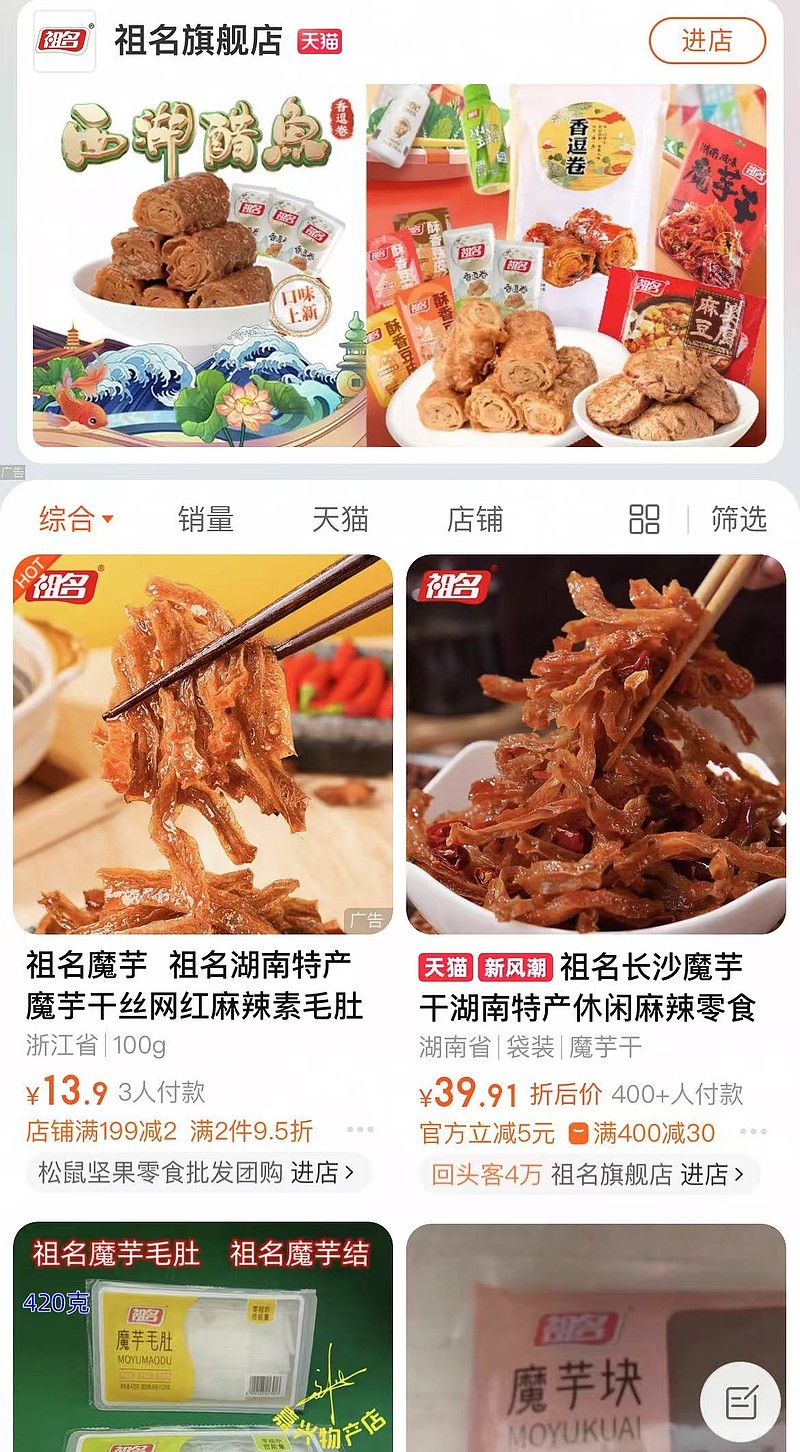Enter the 松鼠坚果零食批发团购 shop
The height and width of the screenshot is (1452, 800).
coord(197,1173)
